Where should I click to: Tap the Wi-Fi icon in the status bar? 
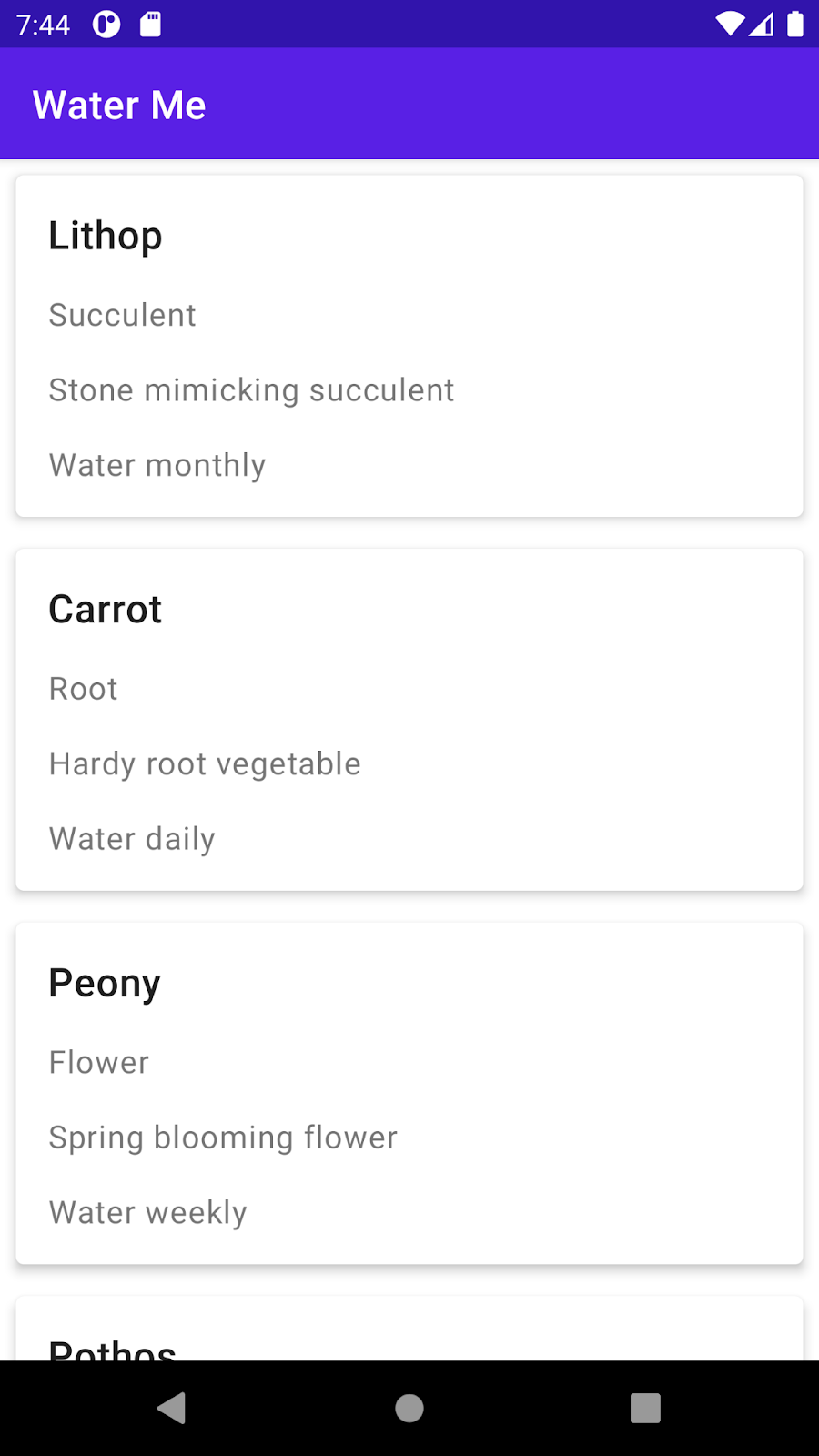(729, 25)
